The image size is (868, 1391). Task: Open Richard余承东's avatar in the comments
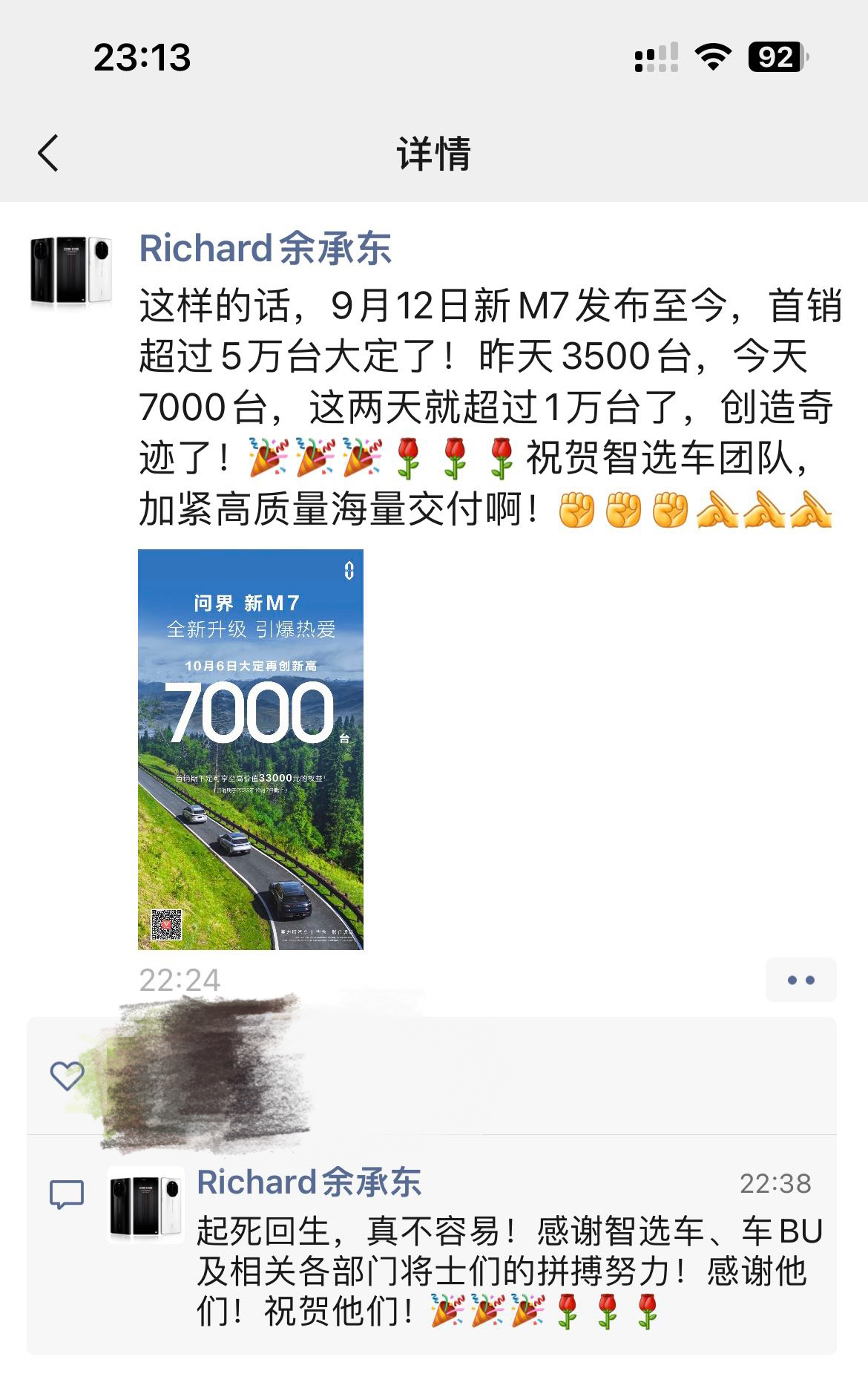(x=145, y=1204)
